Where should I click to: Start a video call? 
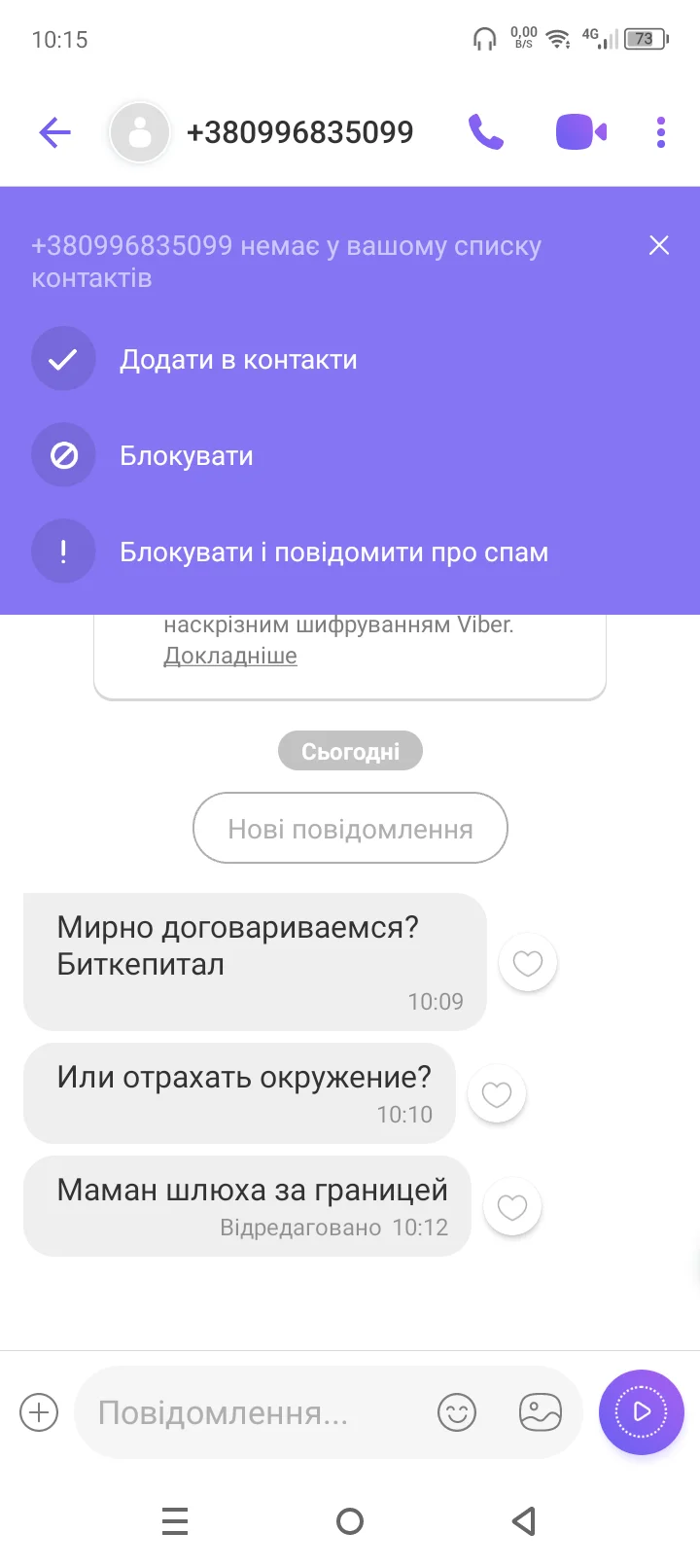tap(580, 132)
